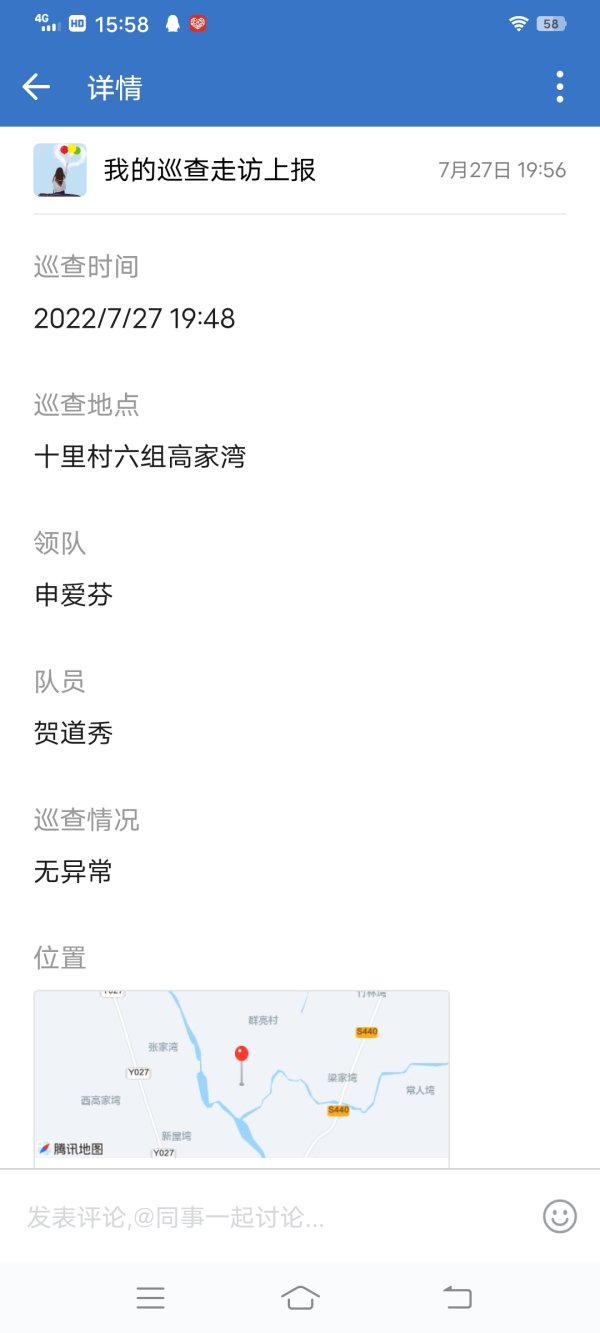Viewport: 600px width, 1333px height.
Task: Tap the poster's profile avatar
Action: (60, 170)
